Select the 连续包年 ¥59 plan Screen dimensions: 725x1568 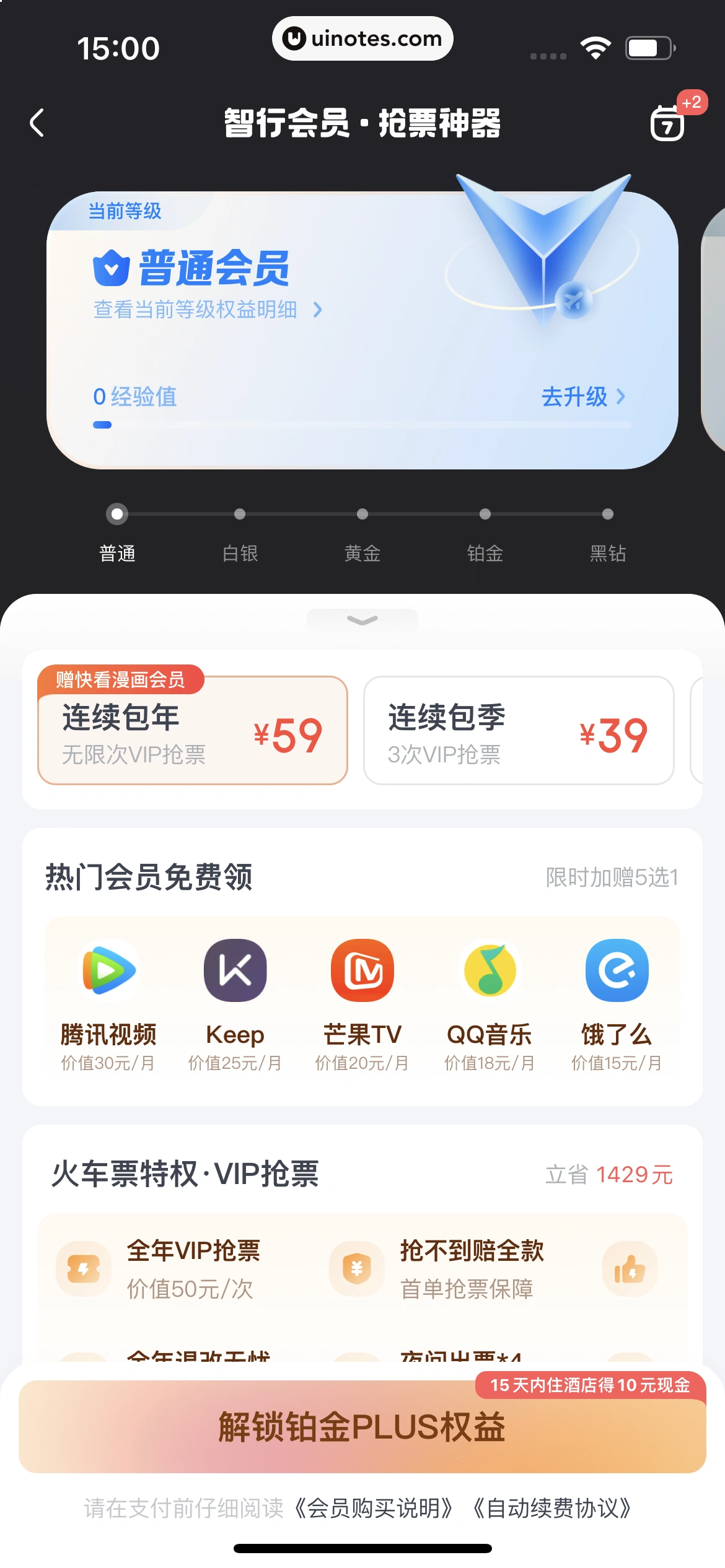click(192, 731)
